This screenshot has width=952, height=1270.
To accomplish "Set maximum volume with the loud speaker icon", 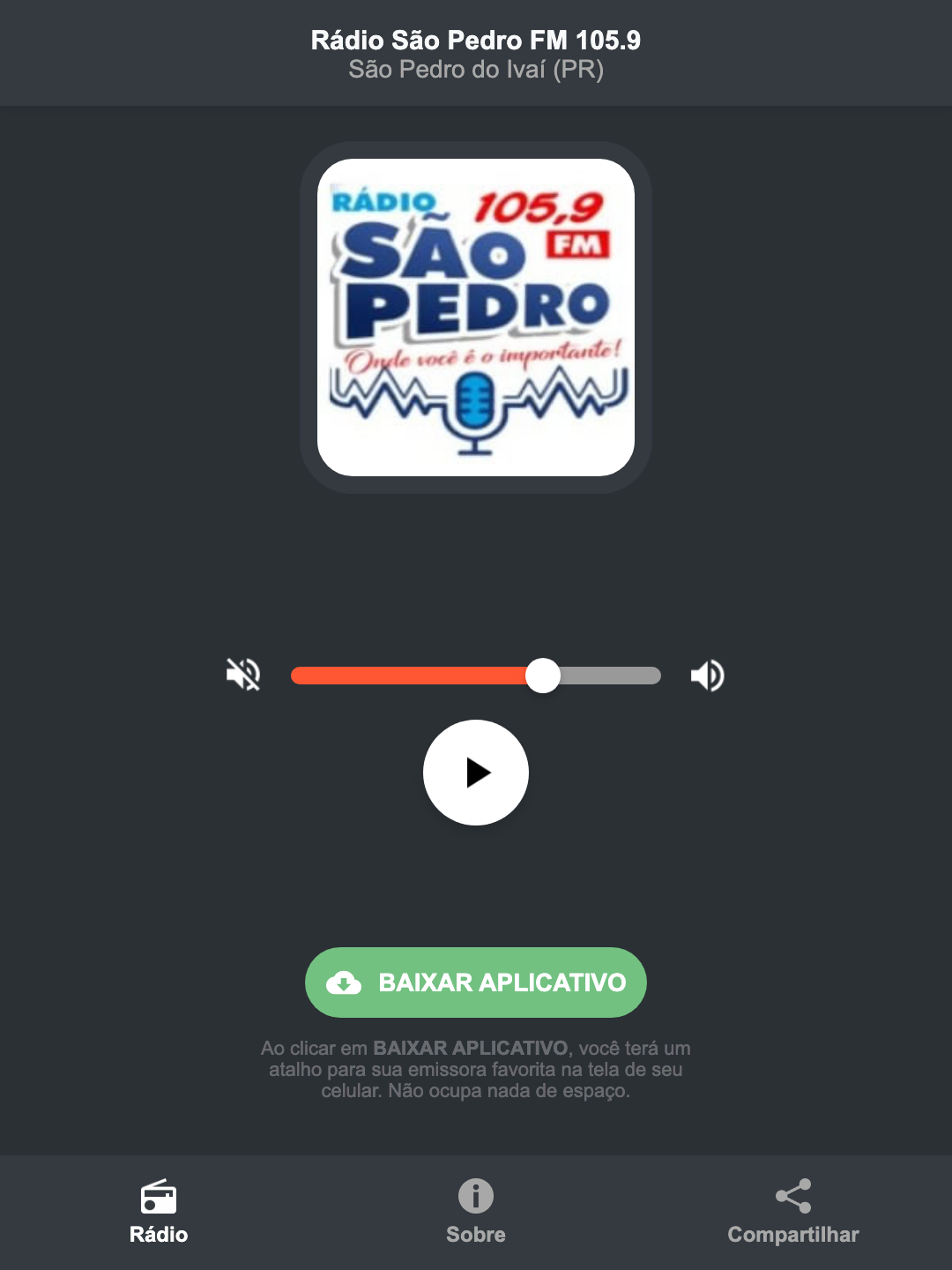I will [707, 675].
